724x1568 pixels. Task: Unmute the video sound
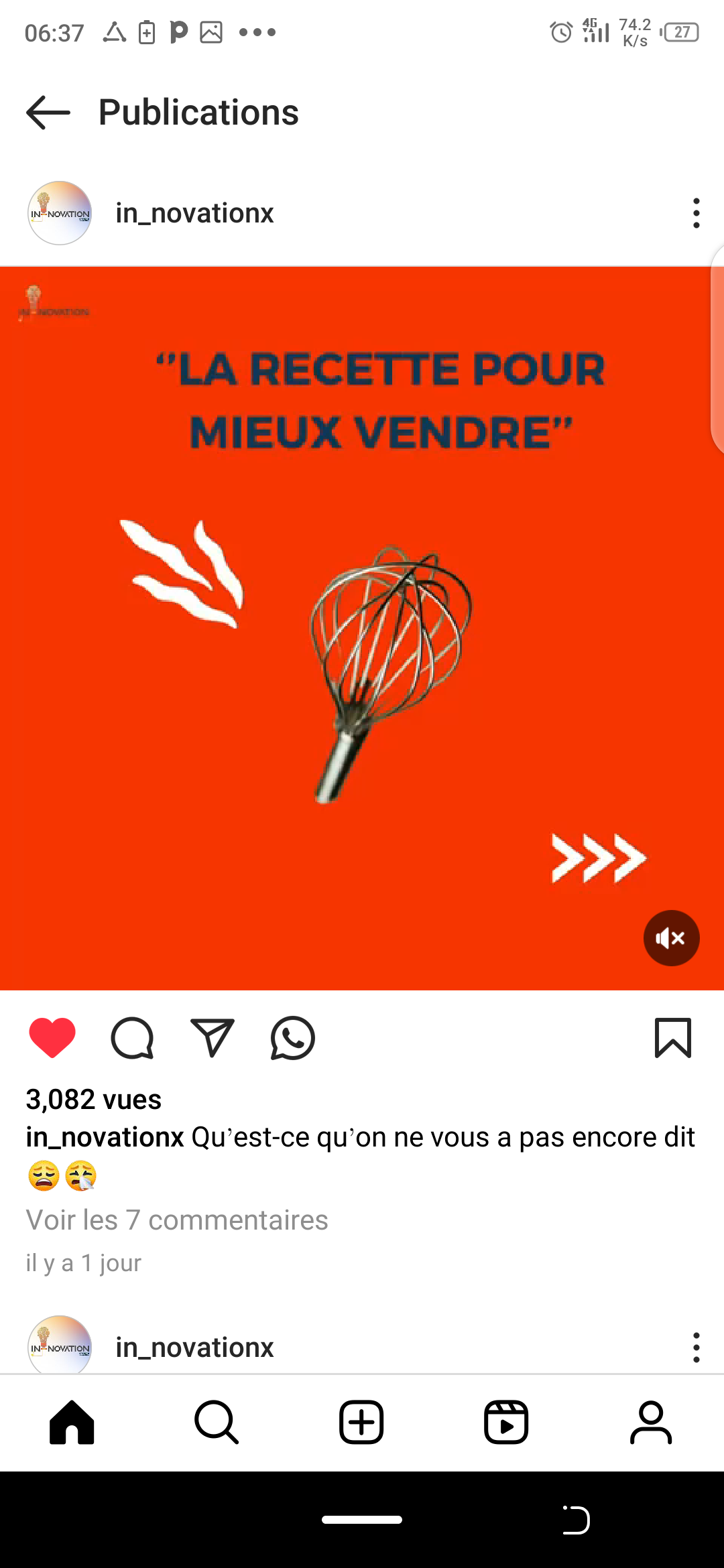[671, 938]
